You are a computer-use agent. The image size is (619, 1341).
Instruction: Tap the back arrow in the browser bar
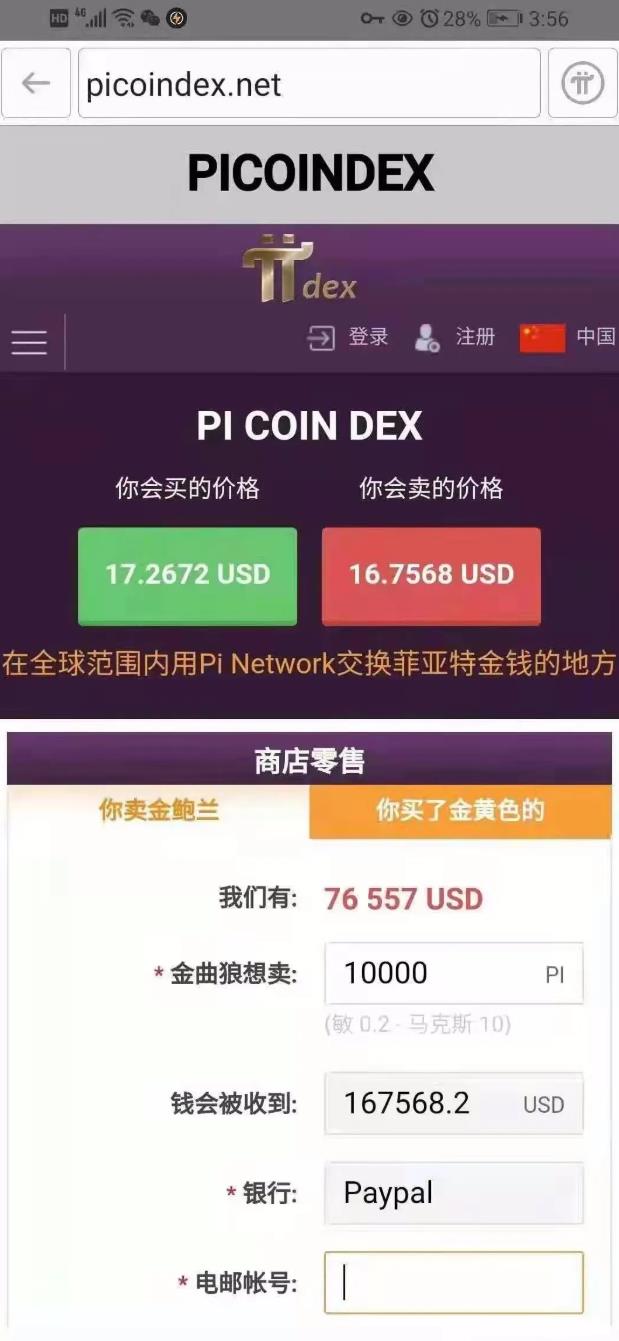pyautogui.click(x=36, y=83)
